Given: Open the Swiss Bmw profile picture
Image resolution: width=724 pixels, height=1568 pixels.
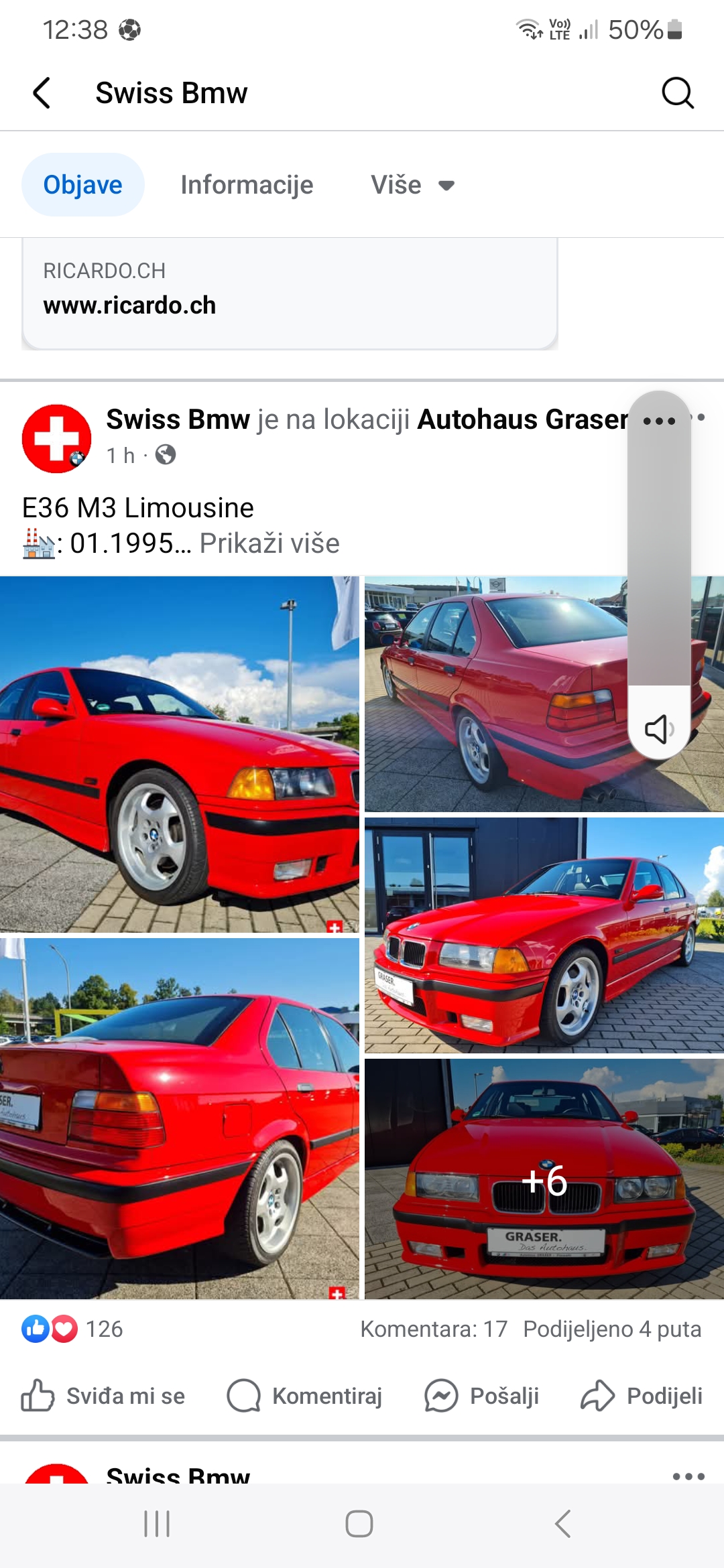Looking at the screenshot, I should coord(57,438).
